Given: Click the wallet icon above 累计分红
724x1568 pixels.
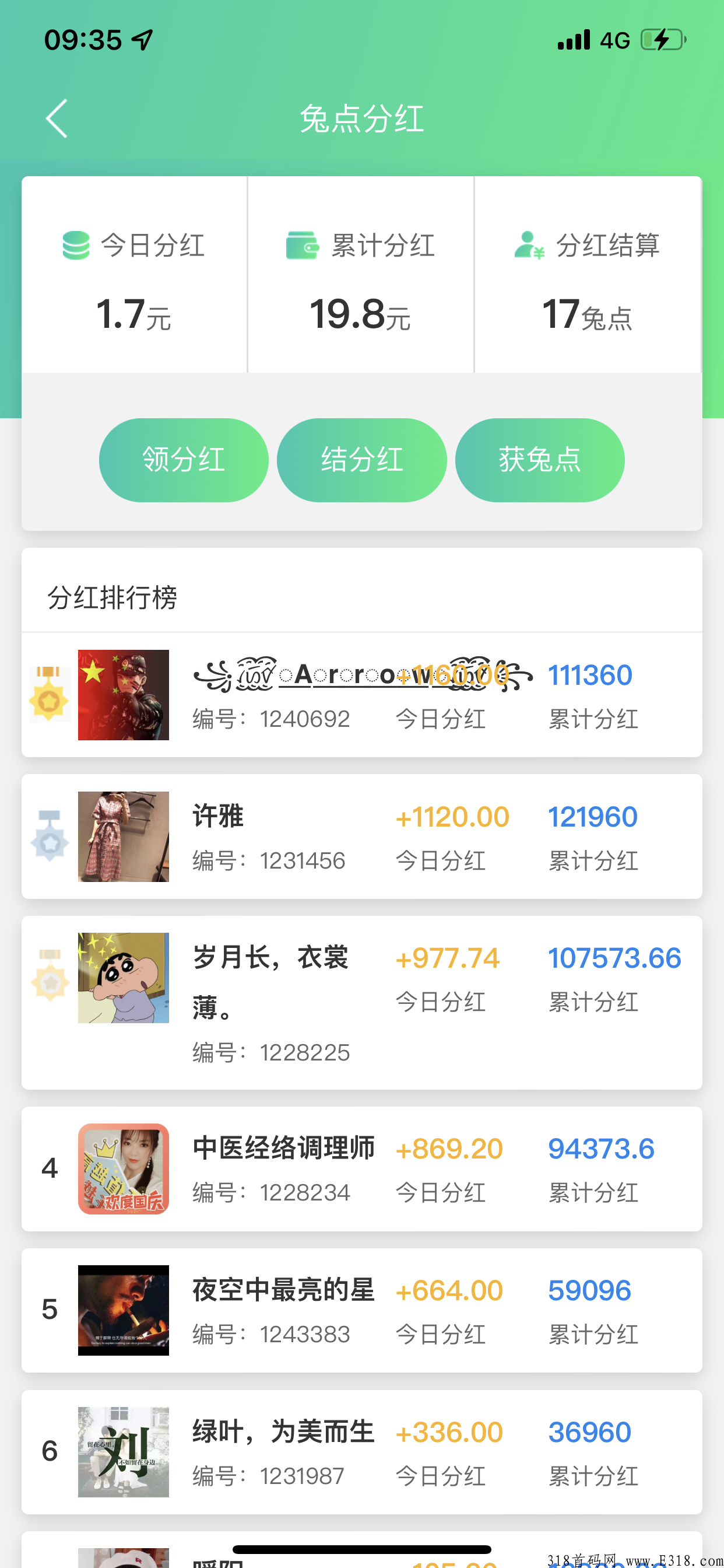Looking at the screenshot, I should [x=303, y=244].
